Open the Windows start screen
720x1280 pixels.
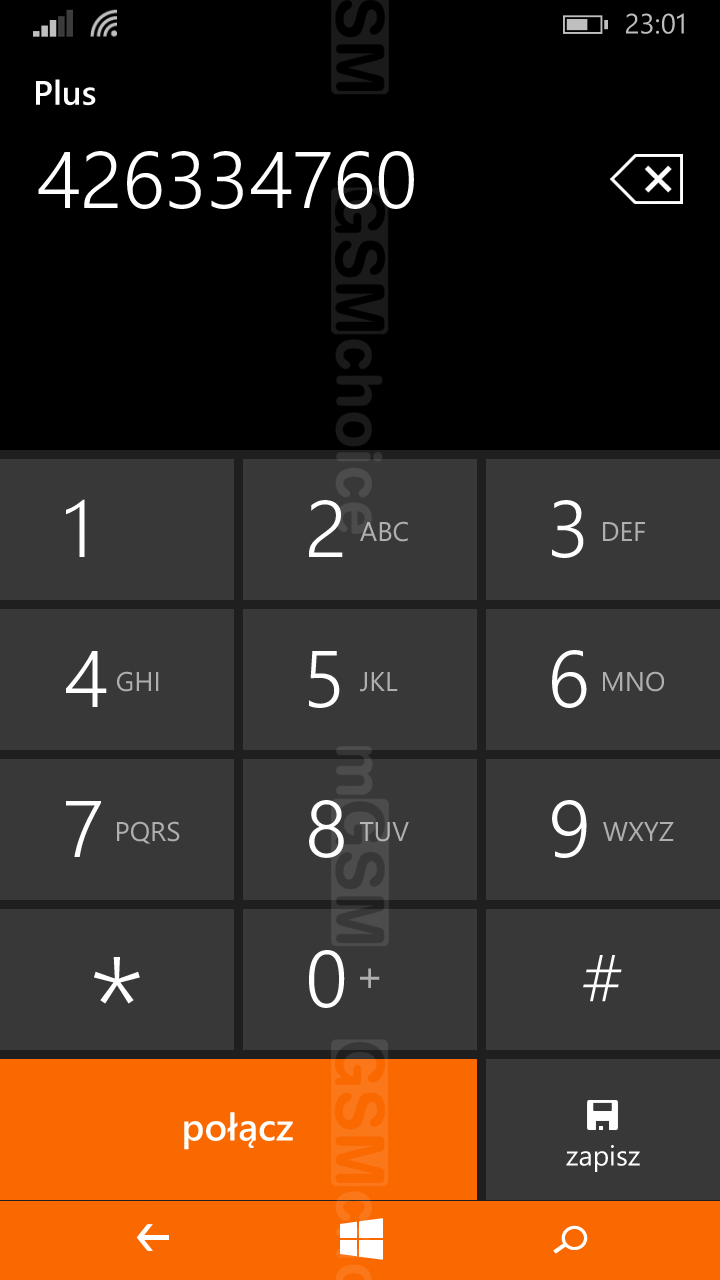(x=361, y=1240)
